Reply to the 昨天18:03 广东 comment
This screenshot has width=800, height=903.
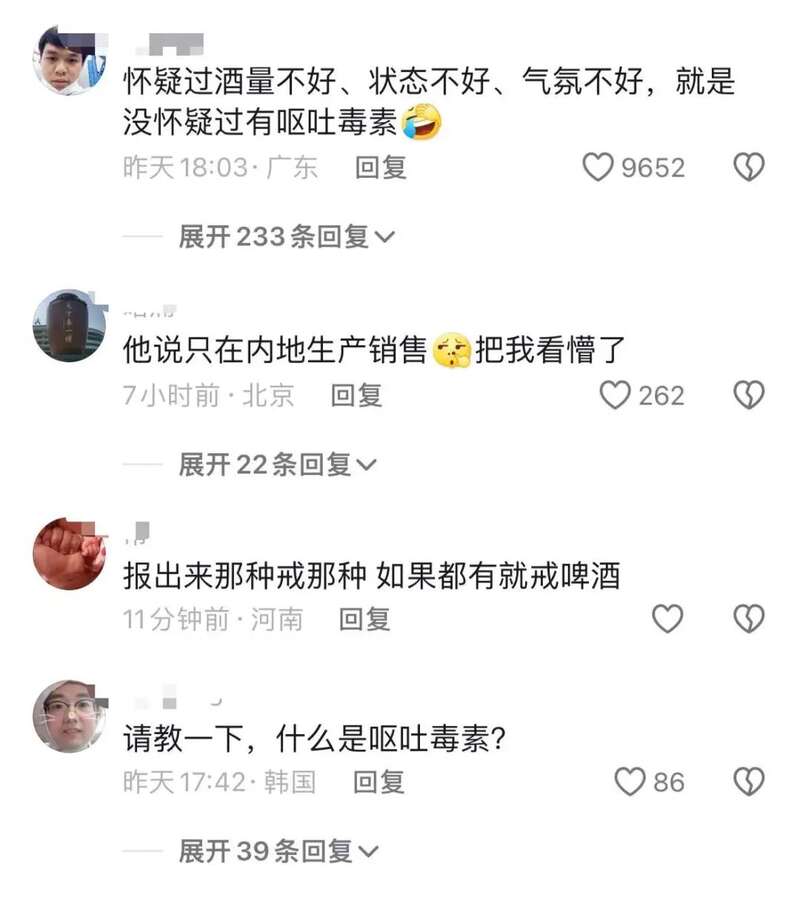pos(381,167)
